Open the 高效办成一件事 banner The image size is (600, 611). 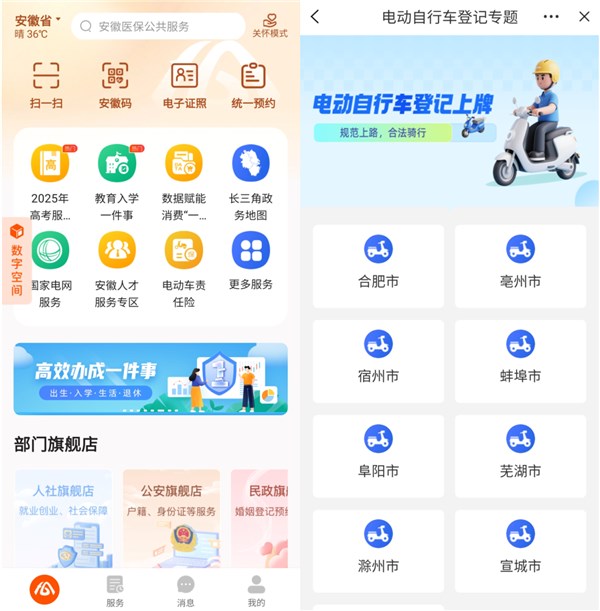pos(150,379)
